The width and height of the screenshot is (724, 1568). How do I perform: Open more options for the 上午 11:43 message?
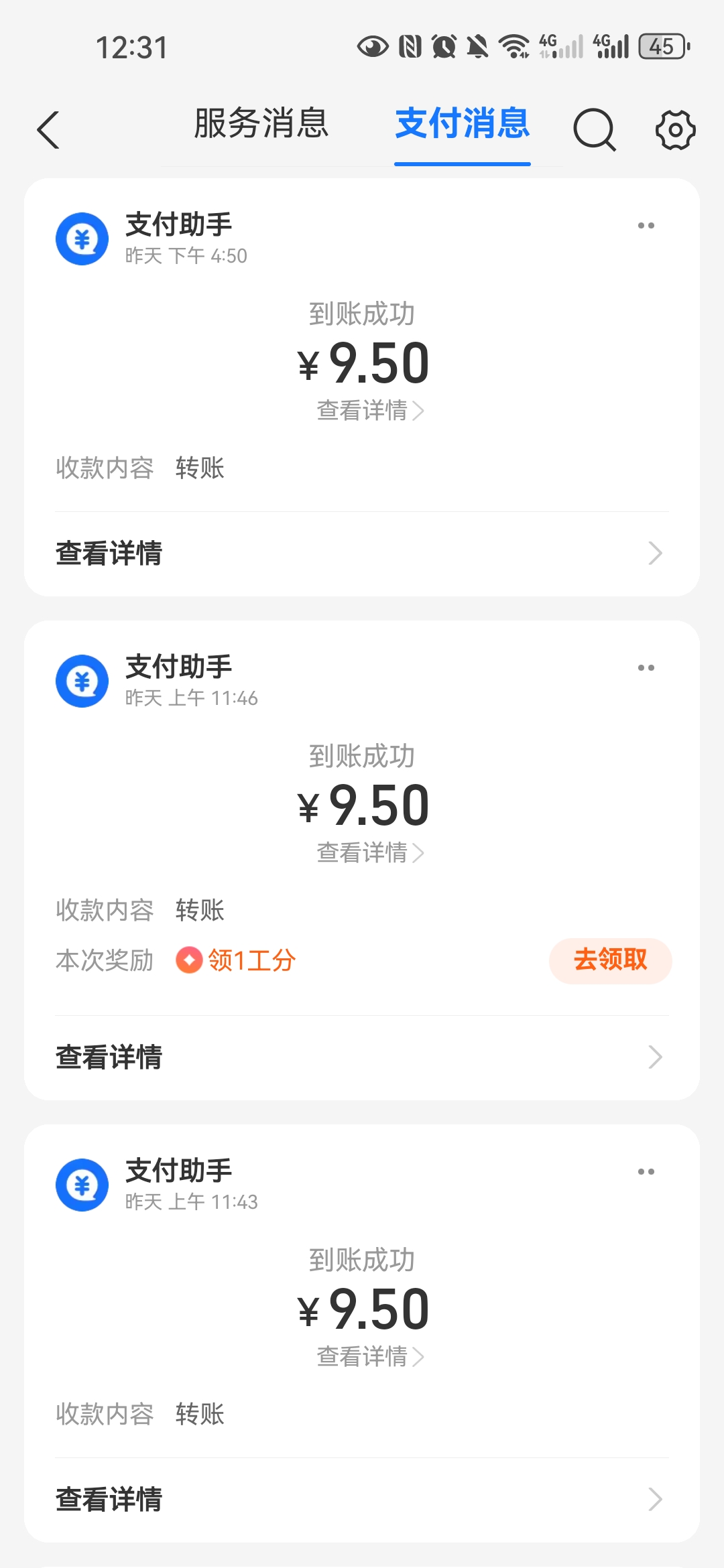(x=646, y=1172)
